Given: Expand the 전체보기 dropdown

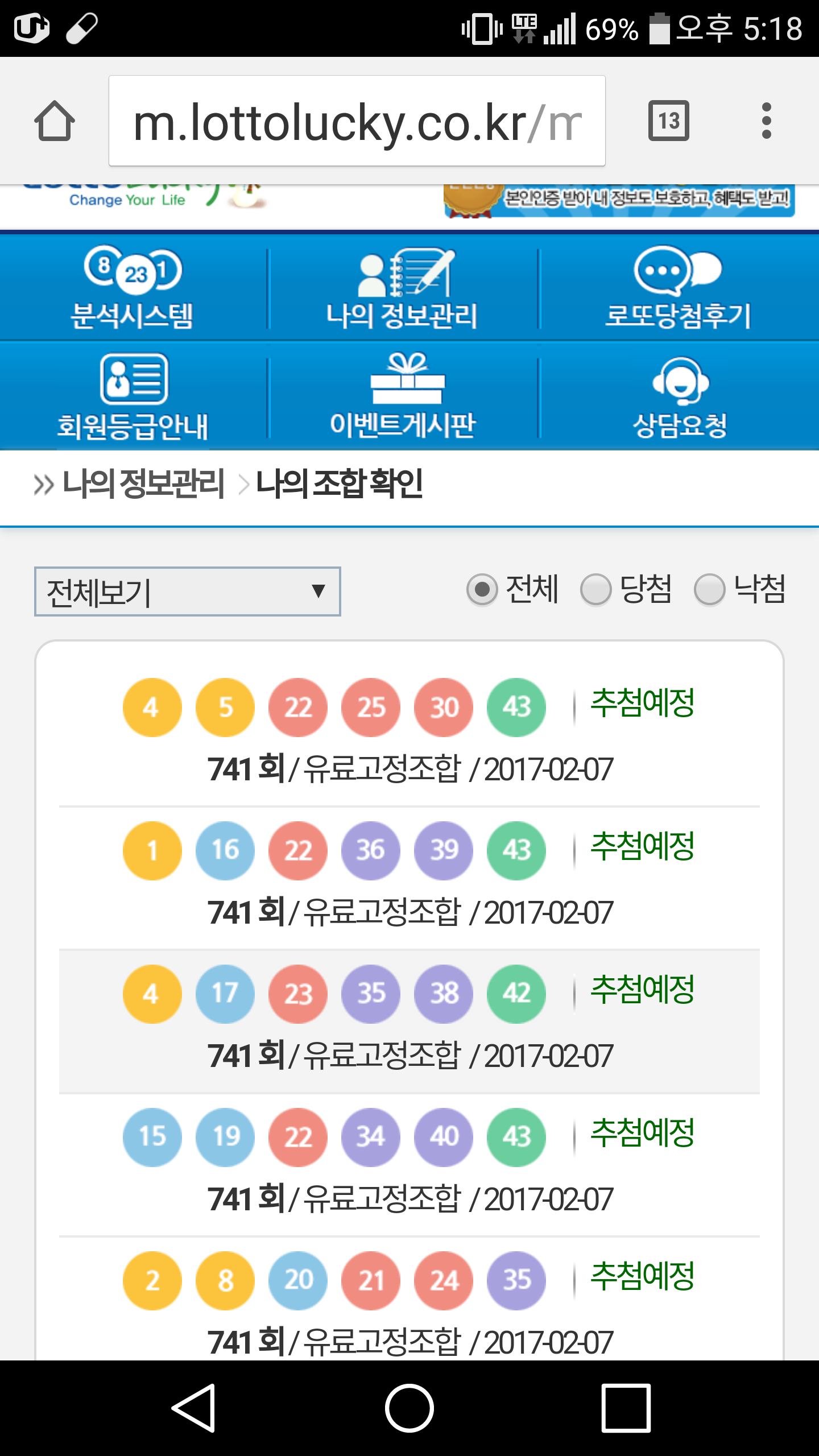Looking at the screenshot, I should click(188, 591).
